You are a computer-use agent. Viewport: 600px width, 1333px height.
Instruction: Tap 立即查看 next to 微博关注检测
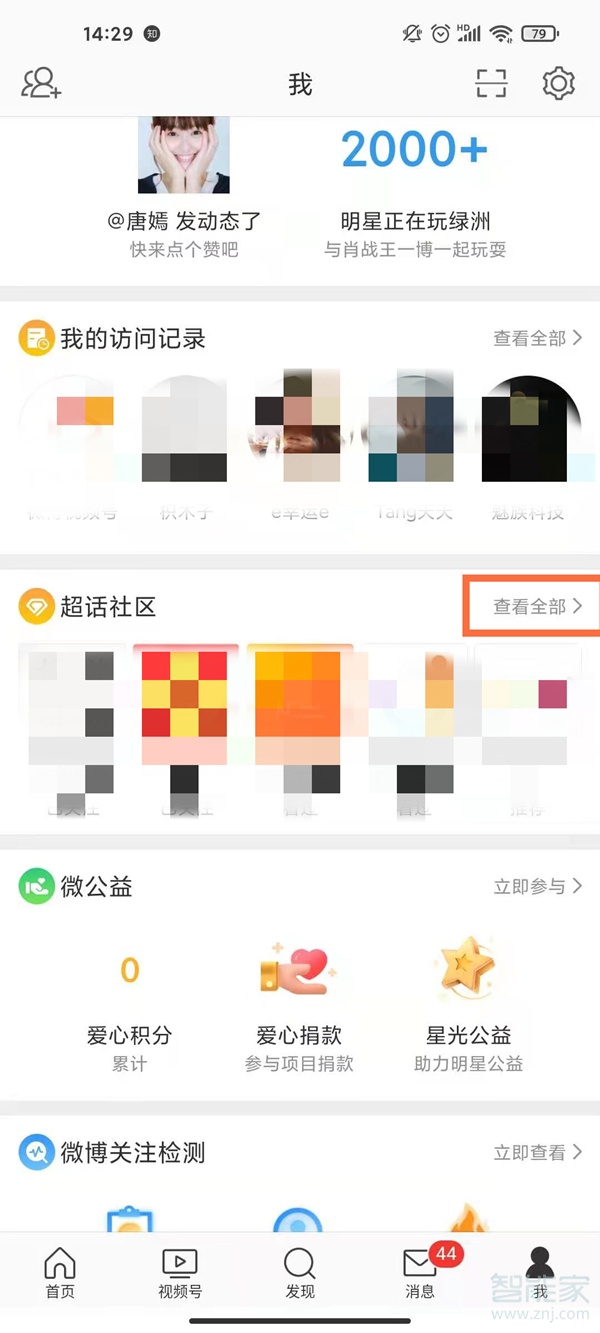[x=537, y=1153]
